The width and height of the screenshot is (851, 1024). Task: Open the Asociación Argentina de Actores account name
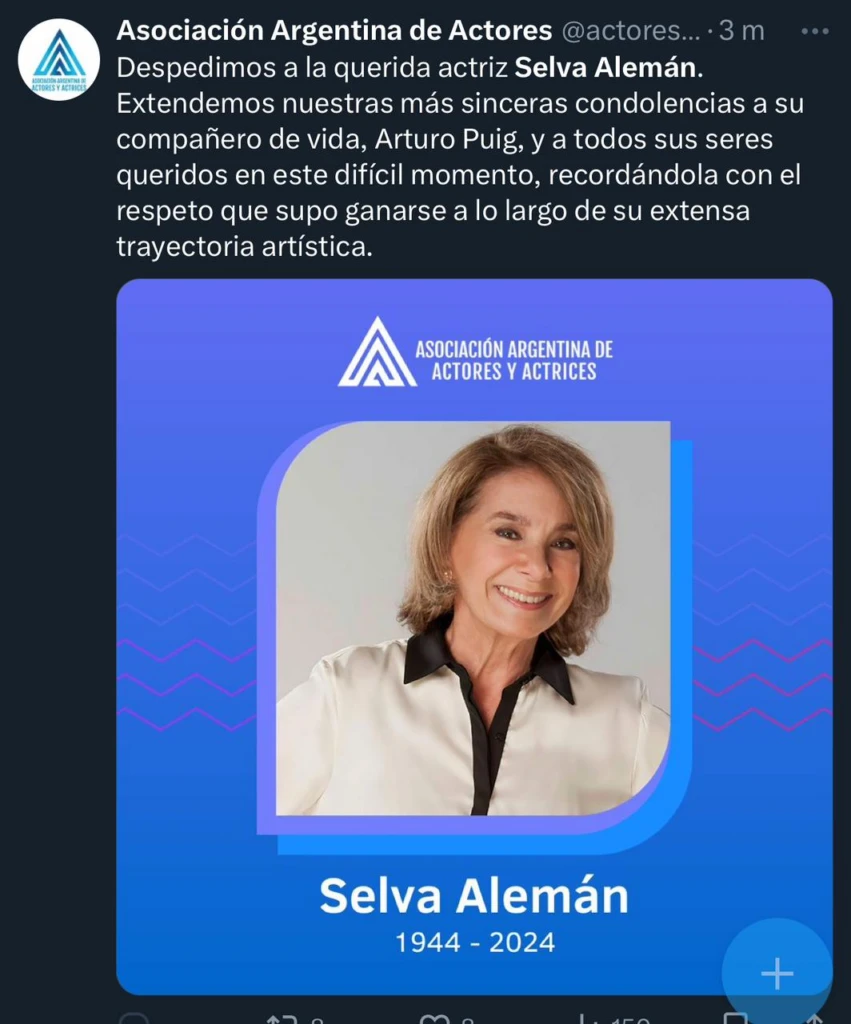pos(334,31)
